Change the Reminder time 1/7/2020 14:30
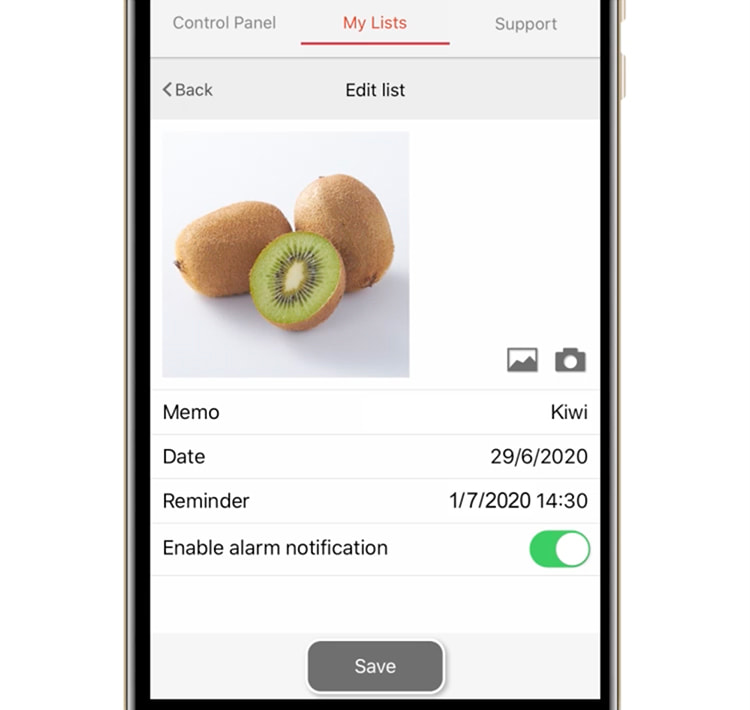Image resolution: width=750 pixels, height=710 pixels. (518, 501)
